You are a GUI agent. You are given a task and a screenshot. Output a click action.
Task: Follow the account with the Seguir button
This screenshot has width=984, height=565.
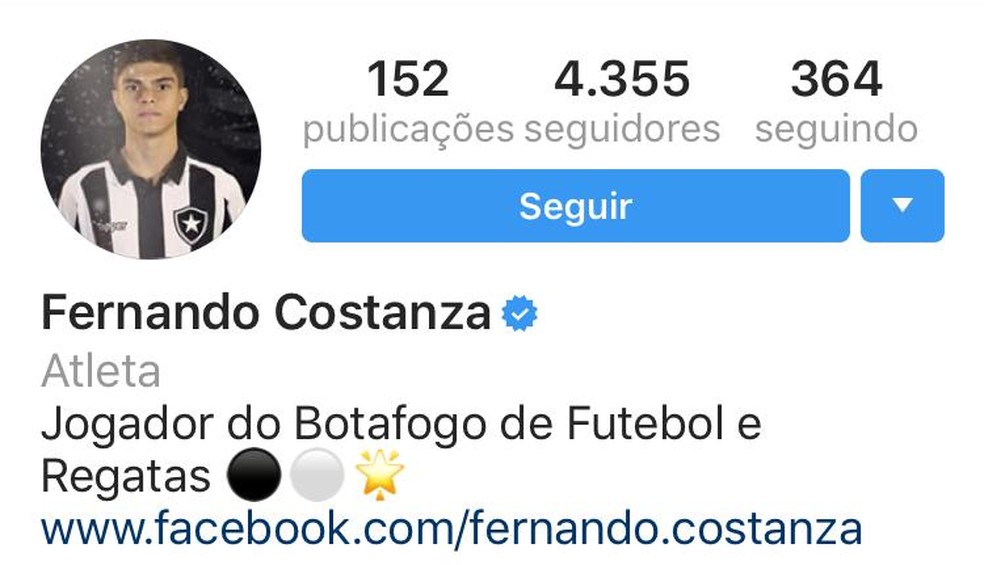pos(575,206)
